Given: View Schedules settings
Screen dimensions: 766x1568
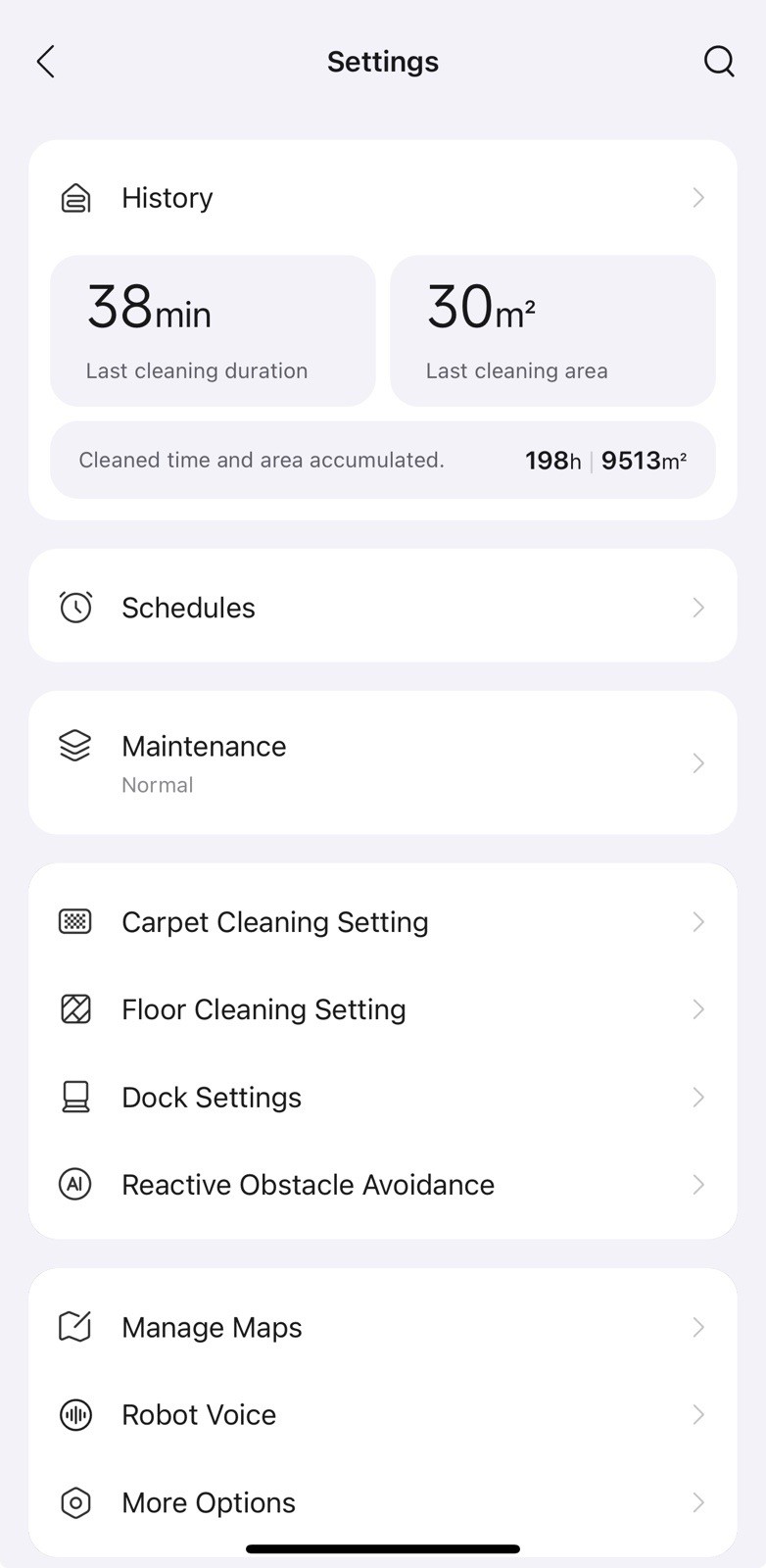Looking at the screenshot, I should click(382, 608).
